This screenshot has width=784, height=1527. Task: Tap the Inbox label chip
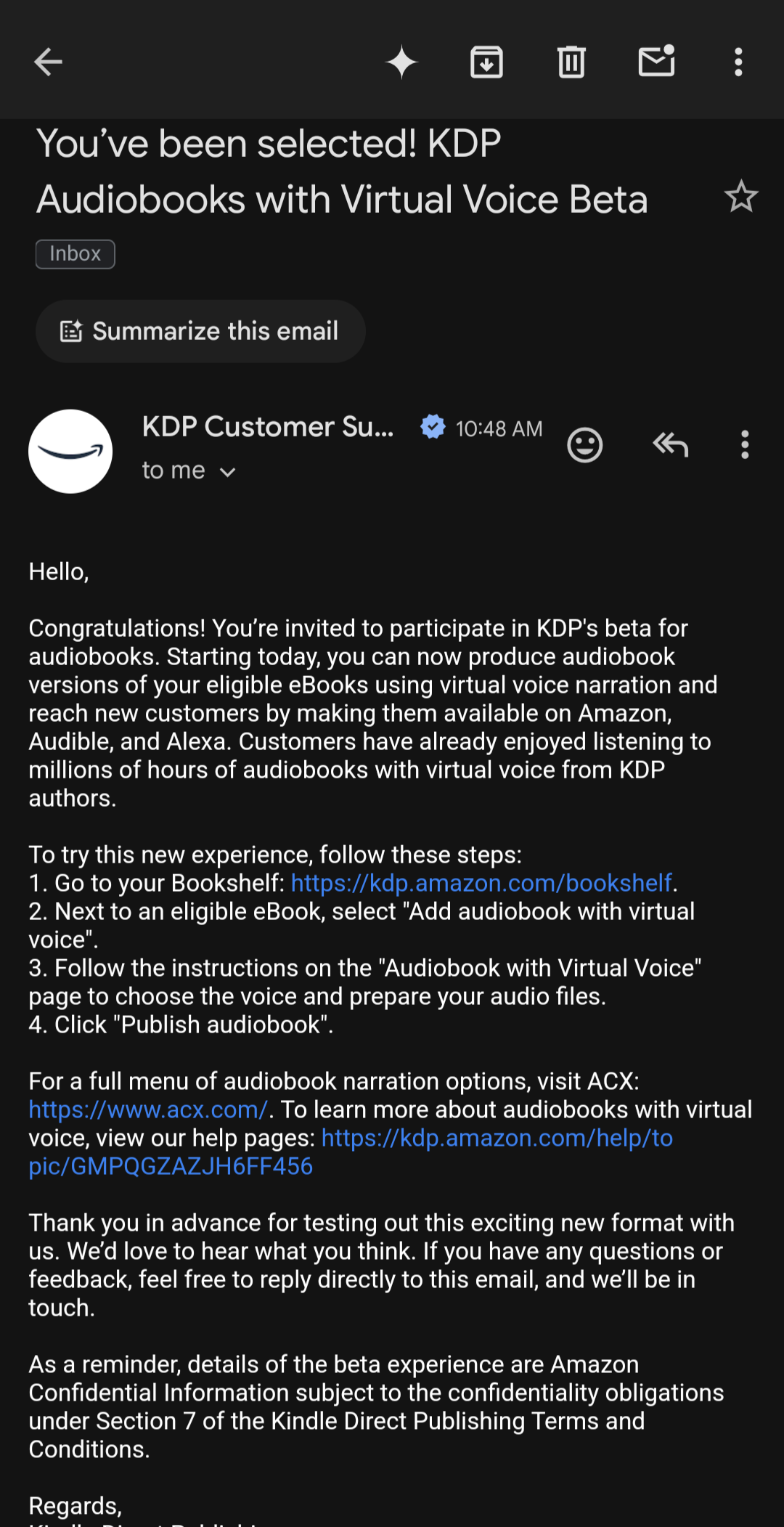[x=75, y=254]
